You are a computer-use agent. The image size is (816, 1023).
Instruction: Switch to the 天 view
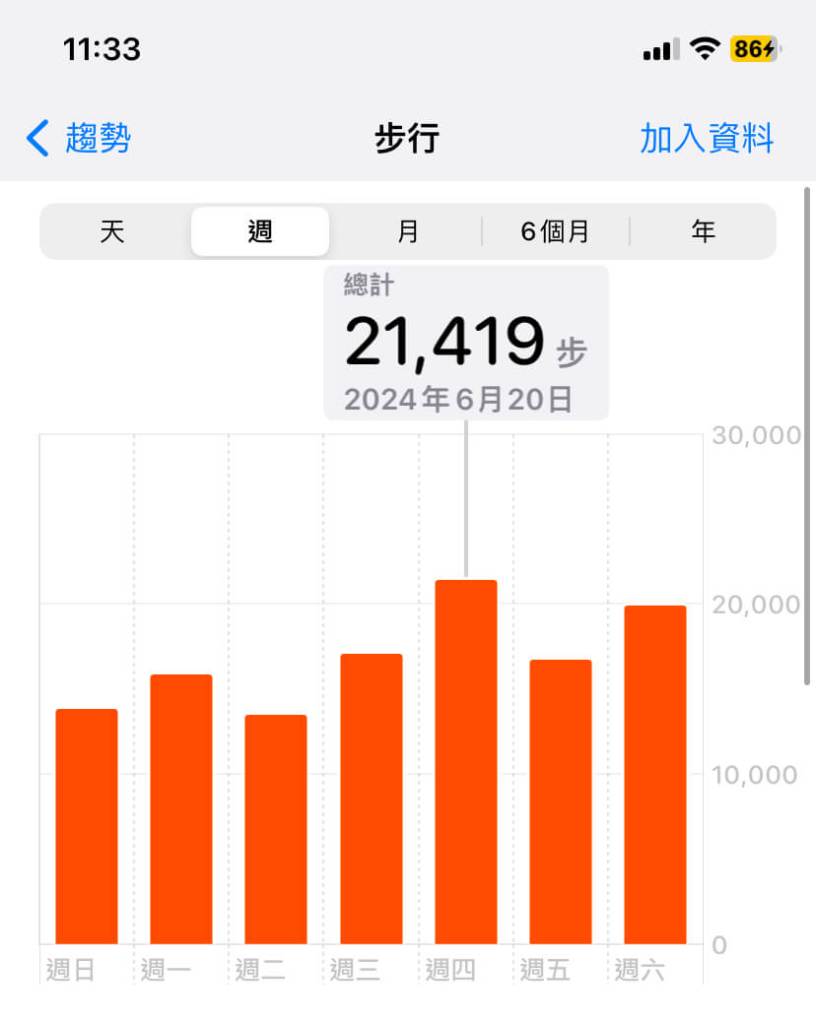click(113, 232)
